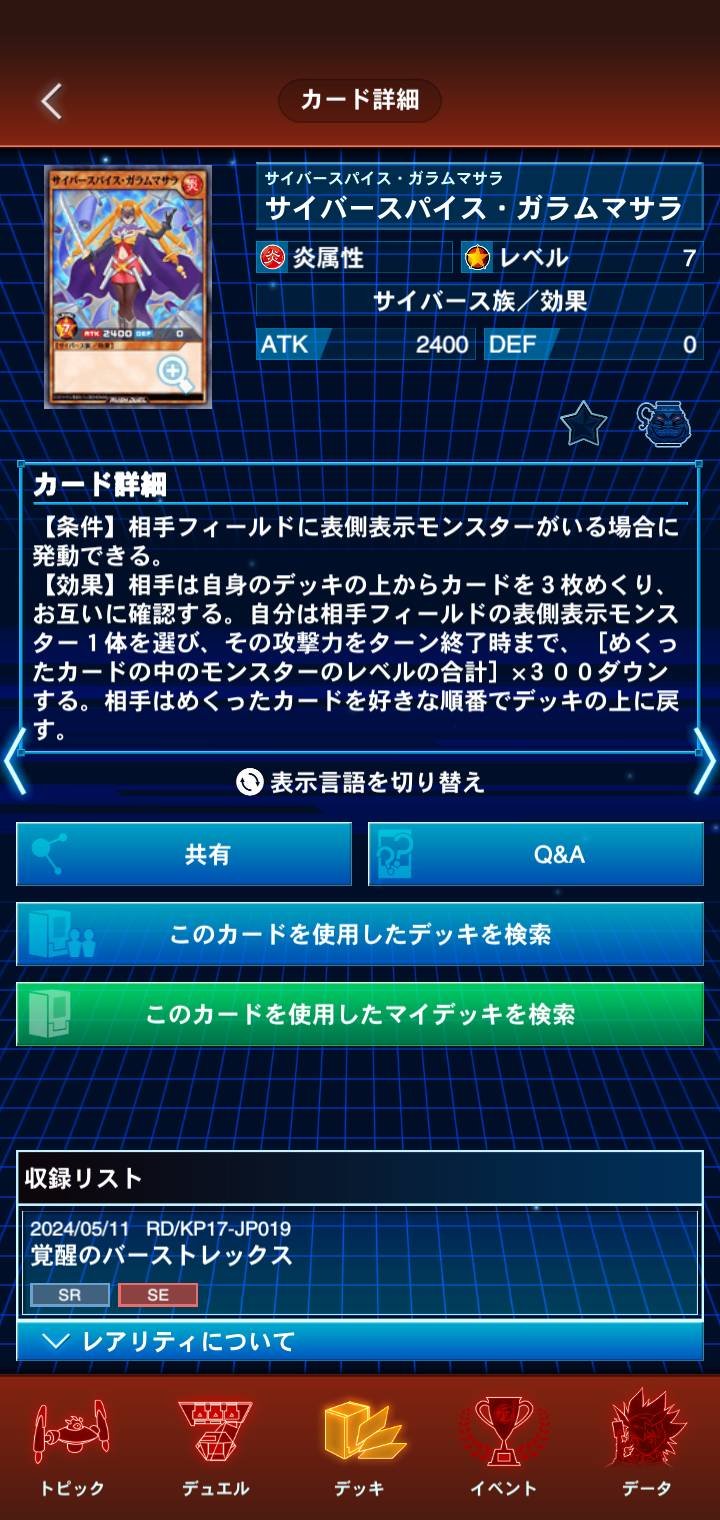Toggle the star favorite marker for this card
The width and height of the screenshot is (720, 1520).
tap(581, 425)
